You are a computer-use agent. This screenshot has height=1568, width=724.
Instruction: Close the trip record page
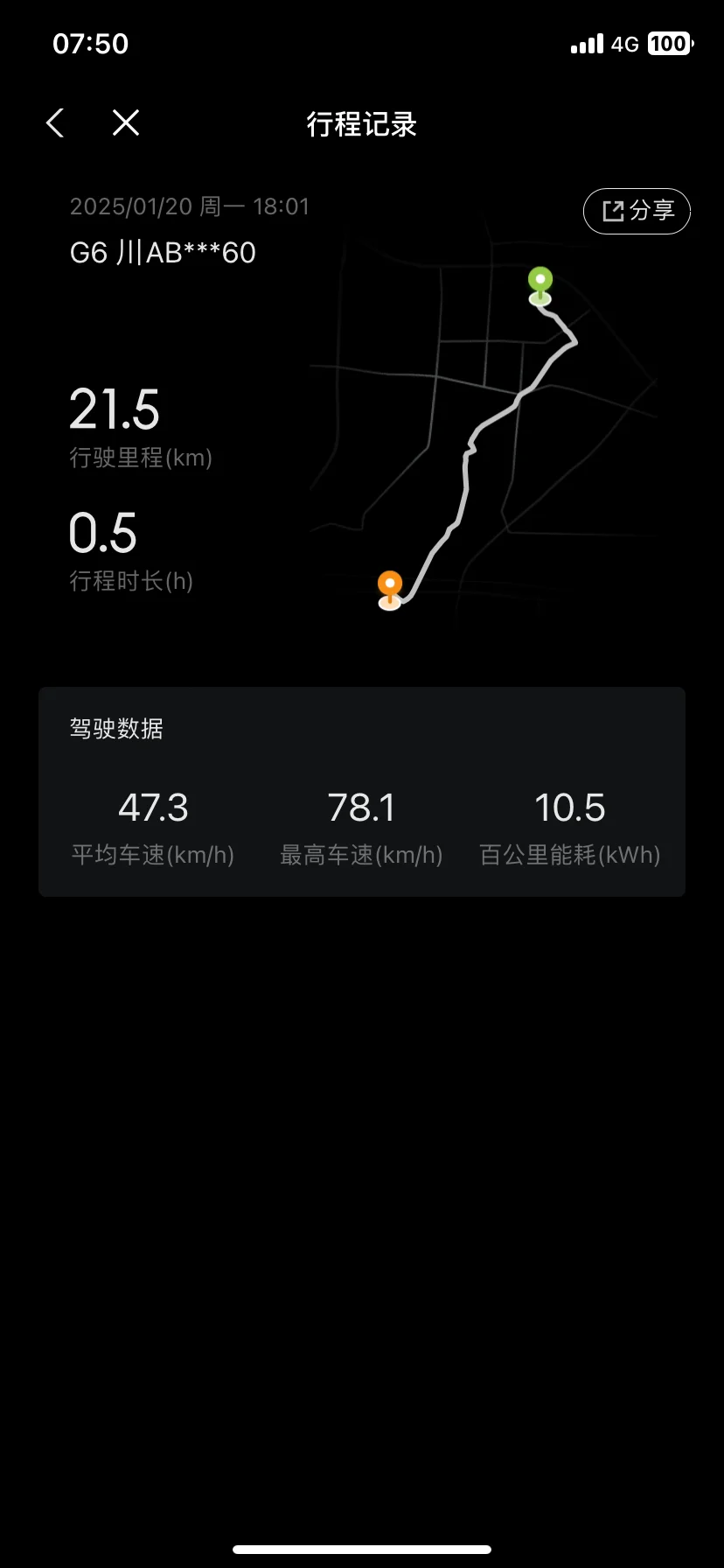click(126, 123)
